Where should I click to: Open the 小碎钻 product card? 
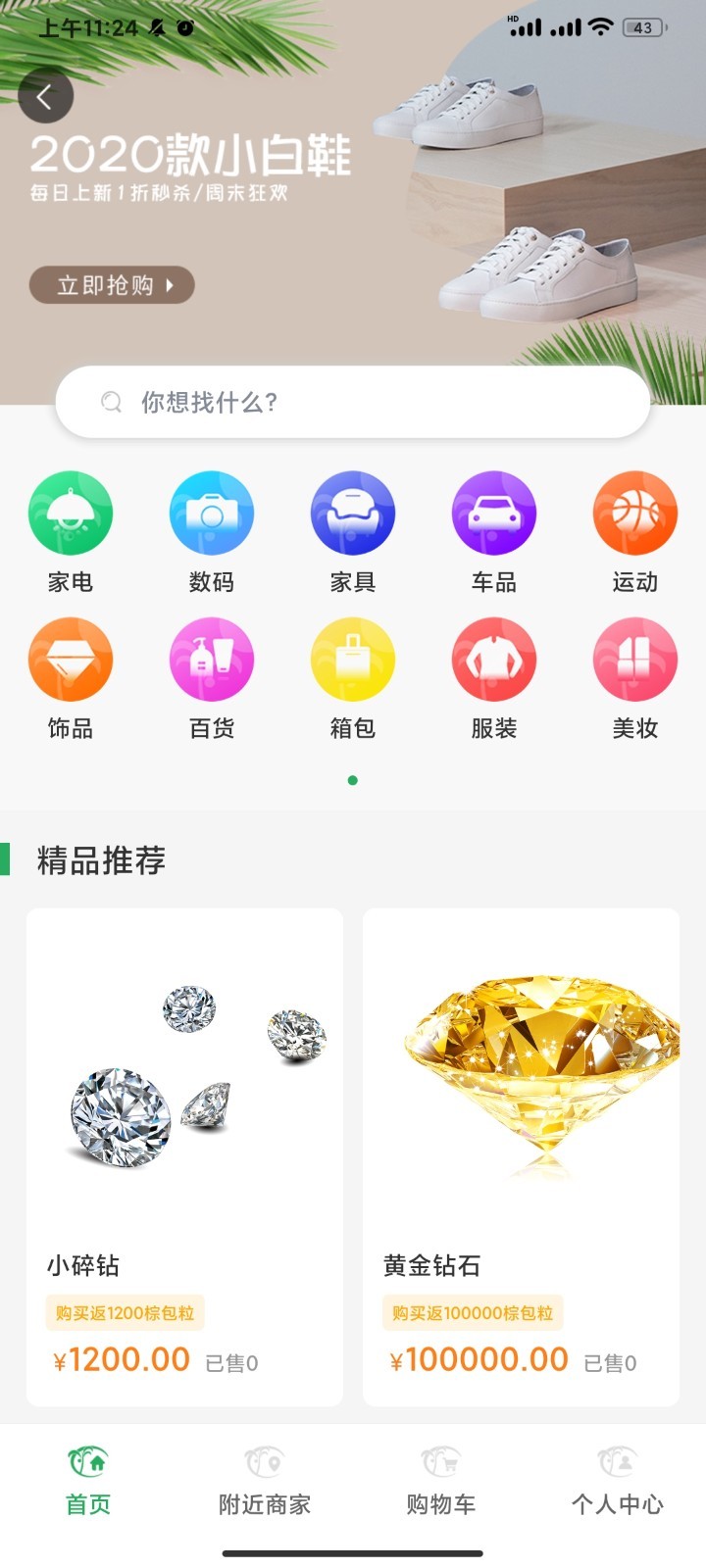pyautogui.click(x=184, y=1156)
